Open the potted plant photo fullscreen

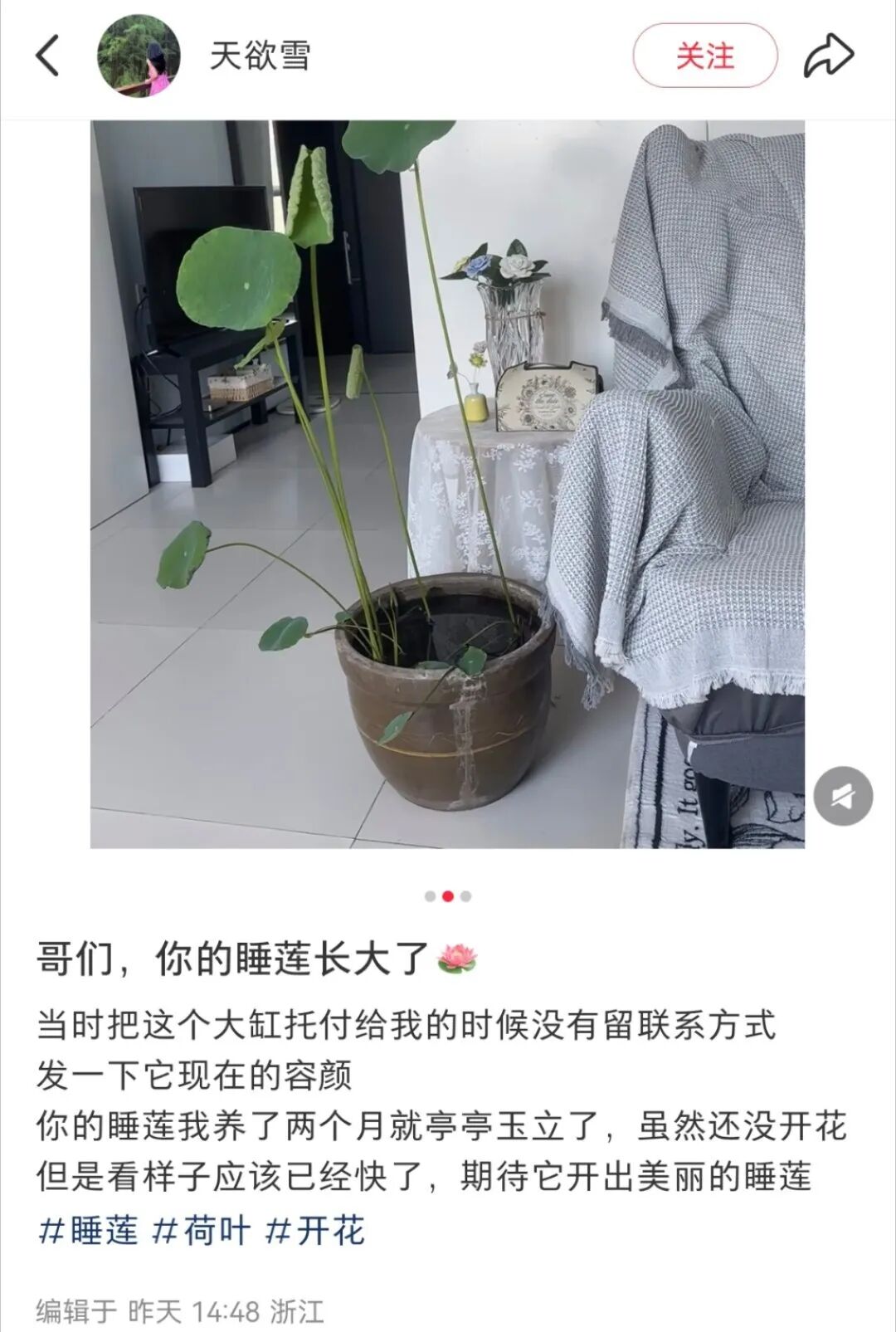point(447,484)
